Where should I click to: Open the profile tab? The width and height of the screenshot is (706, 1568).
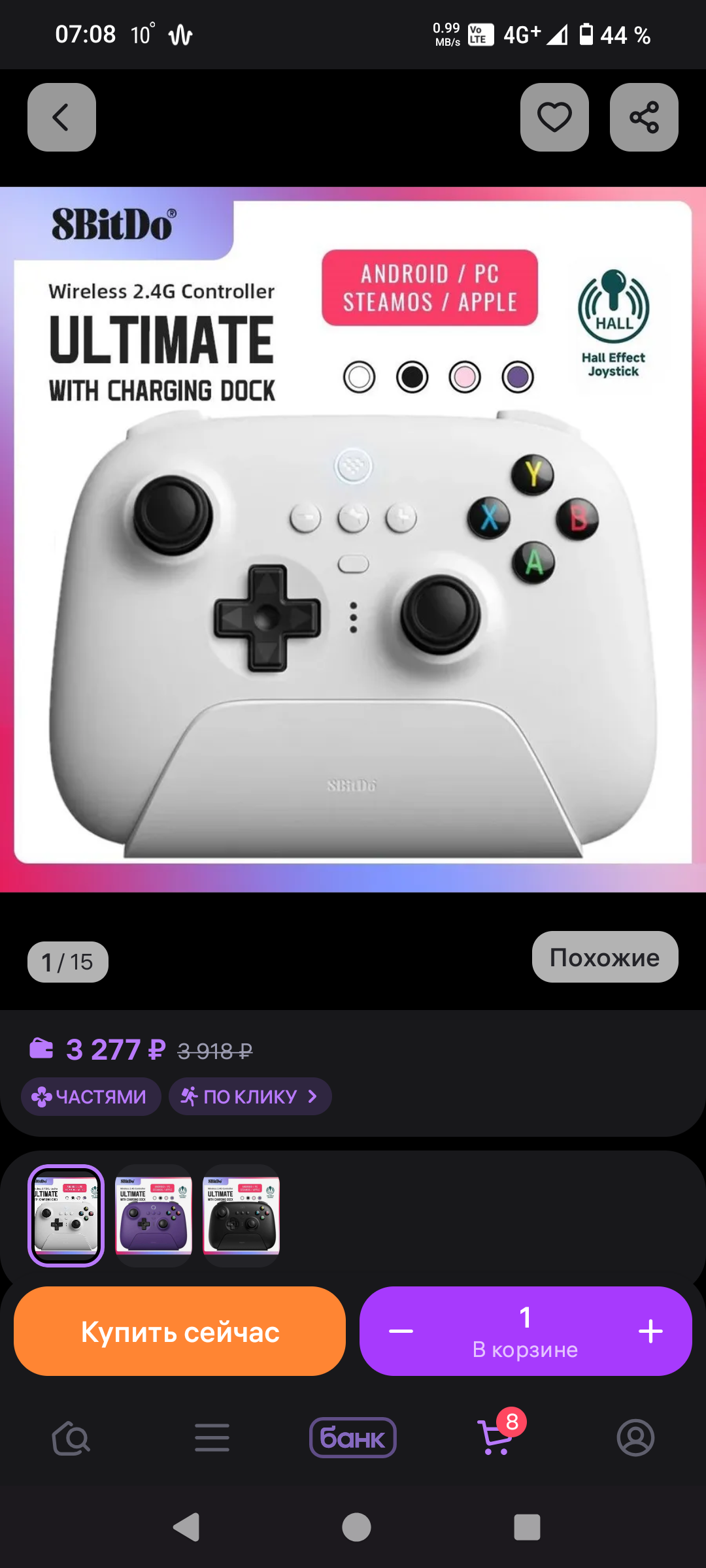(x=635, y=1439)
